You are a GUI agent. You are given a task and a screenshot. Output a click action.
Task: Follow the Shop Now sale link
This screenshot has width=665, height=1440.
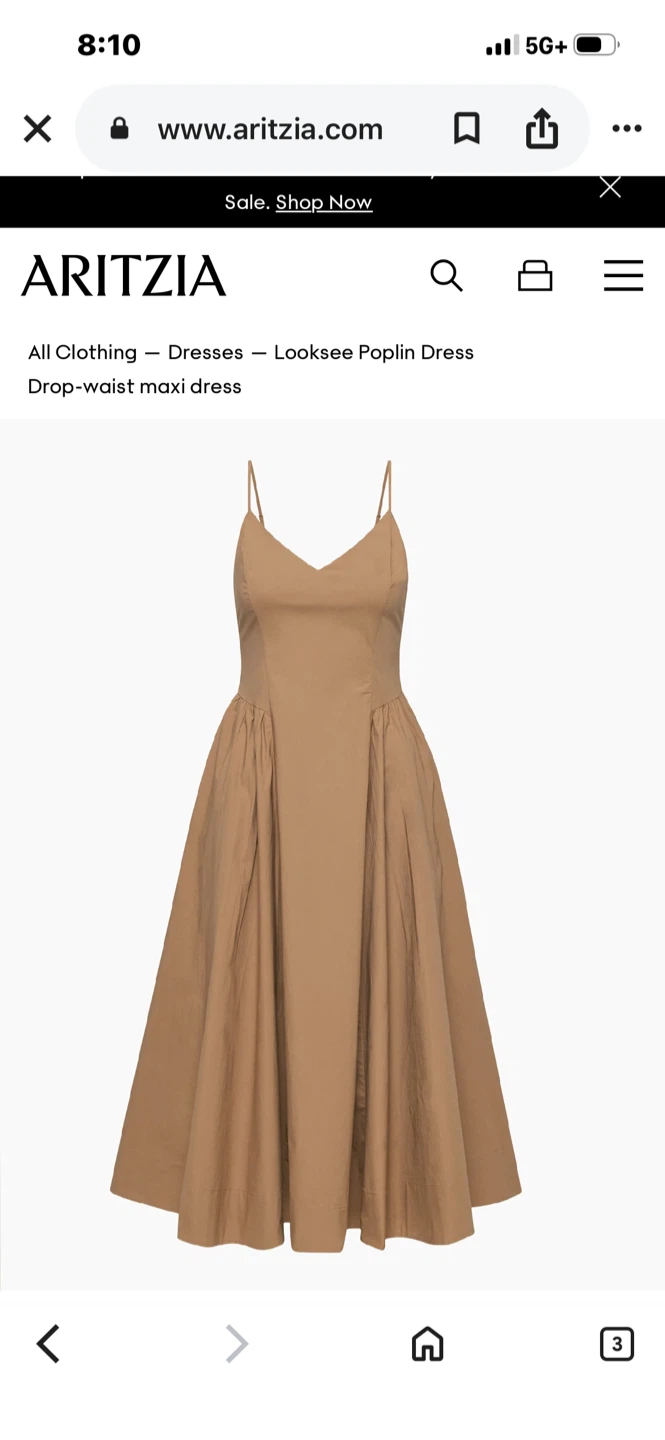324,202
